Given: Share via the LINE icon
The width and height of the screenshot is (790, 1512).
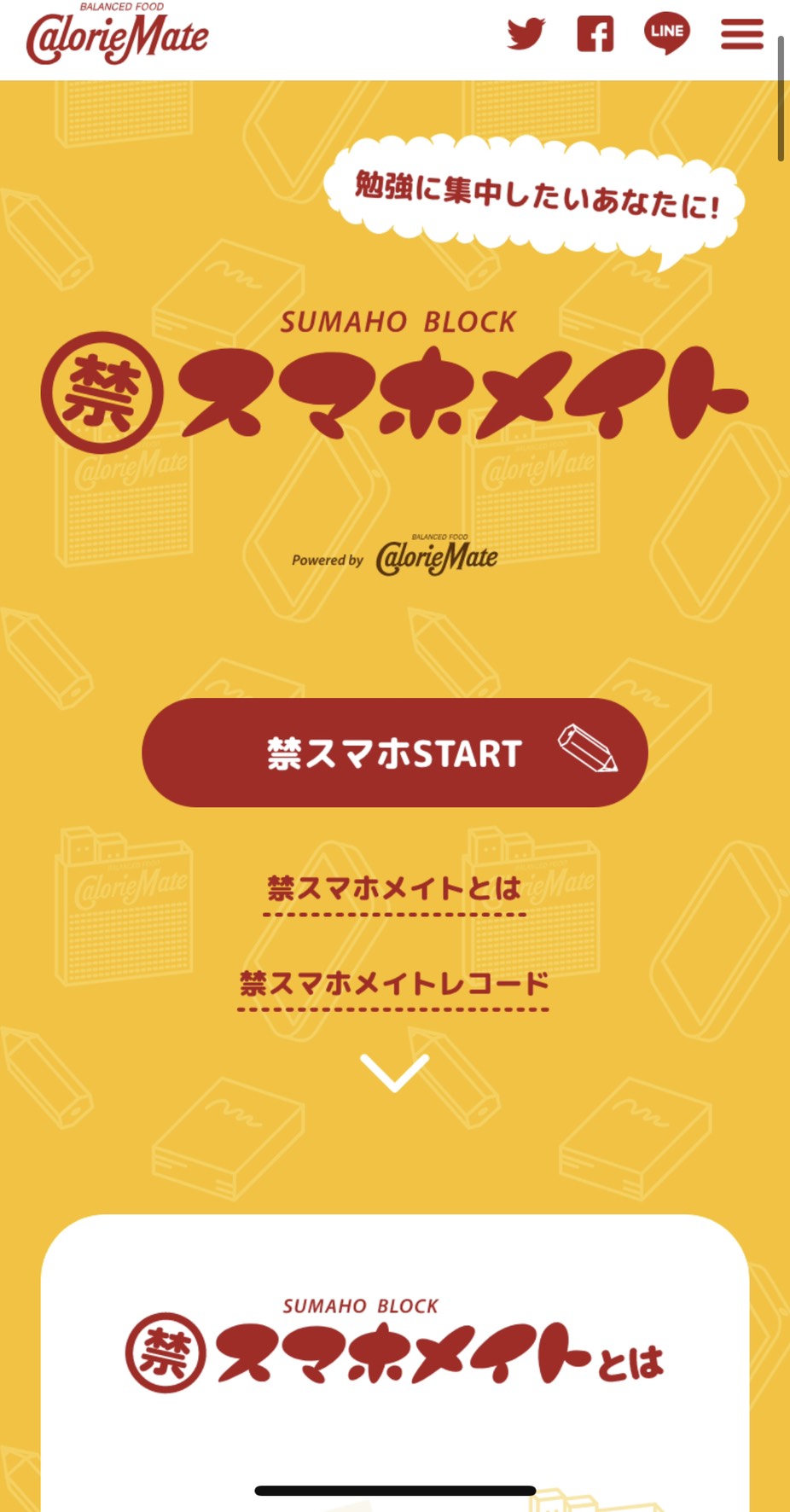Looking at the screenshot, I should pos(667,34).
